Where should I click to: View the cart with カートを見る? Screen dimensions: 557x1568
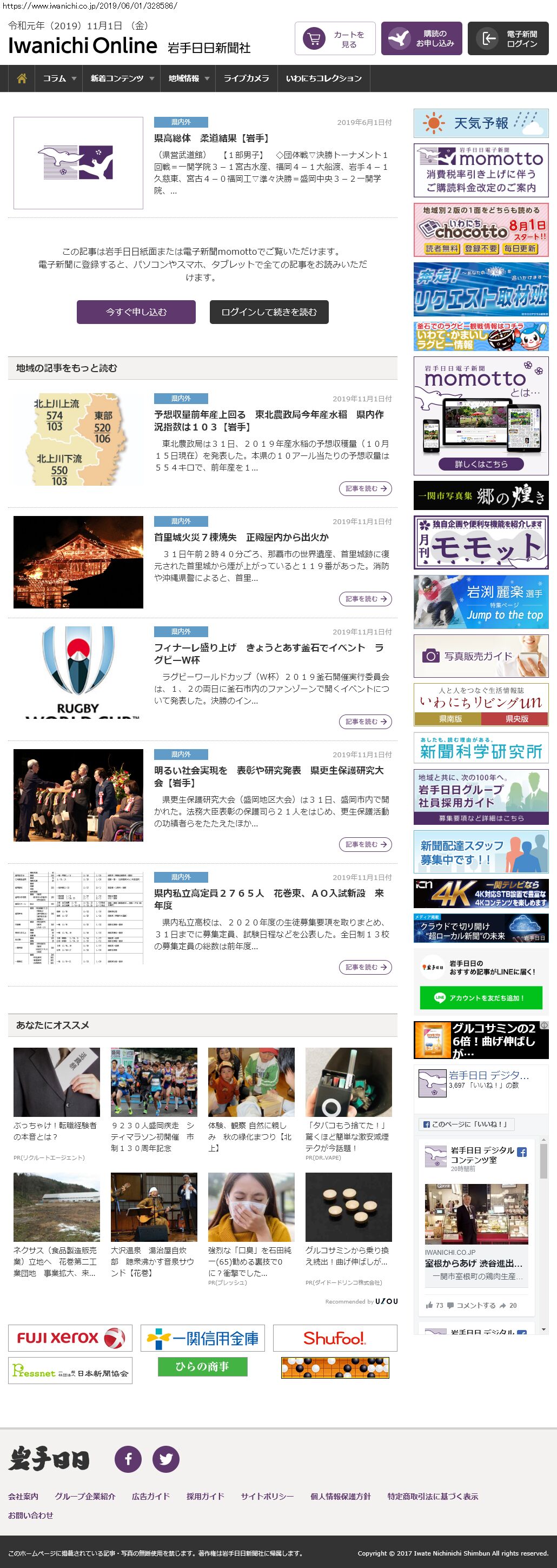[x=335, y=39]
